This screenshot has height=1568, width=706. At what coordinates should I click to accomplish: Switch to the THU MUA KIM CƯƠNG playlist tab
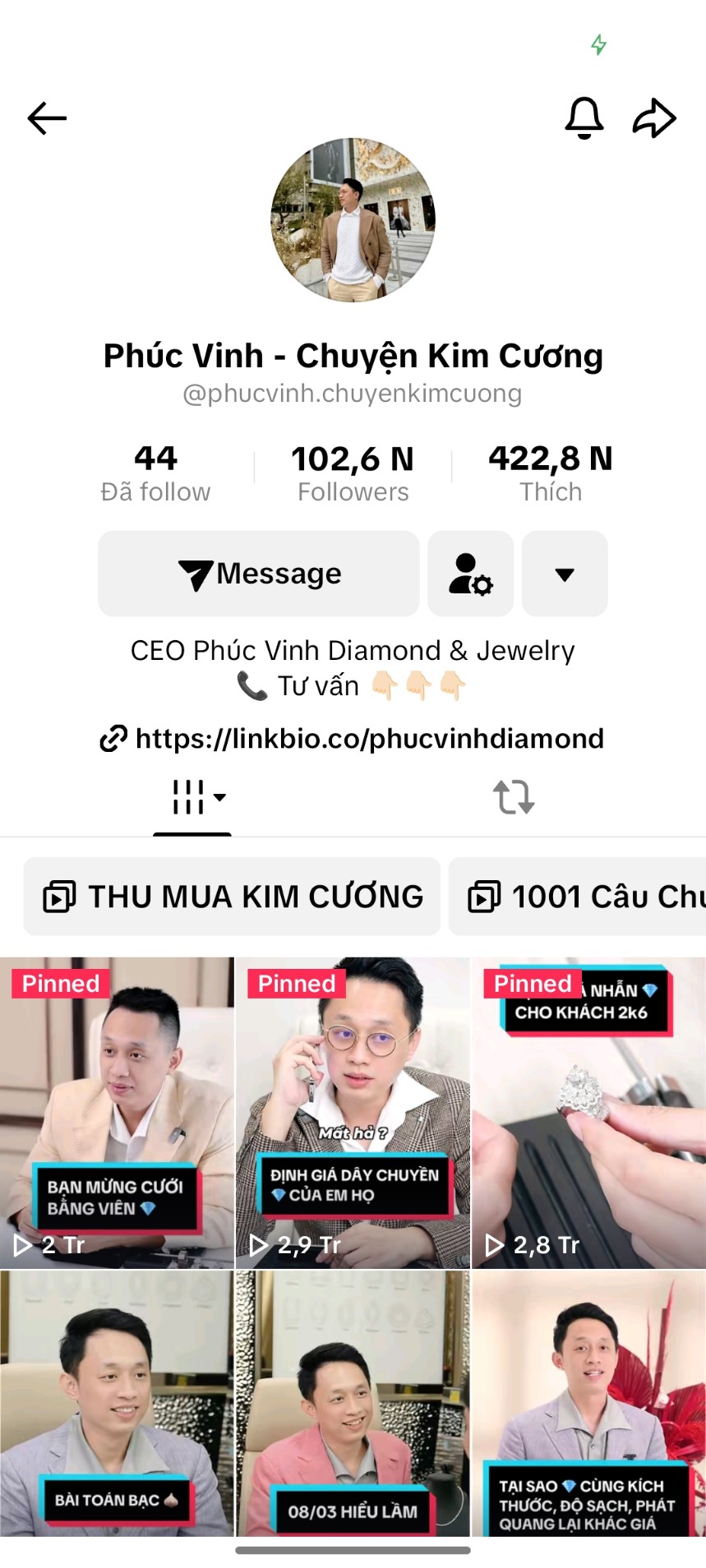tap(231, 895)
